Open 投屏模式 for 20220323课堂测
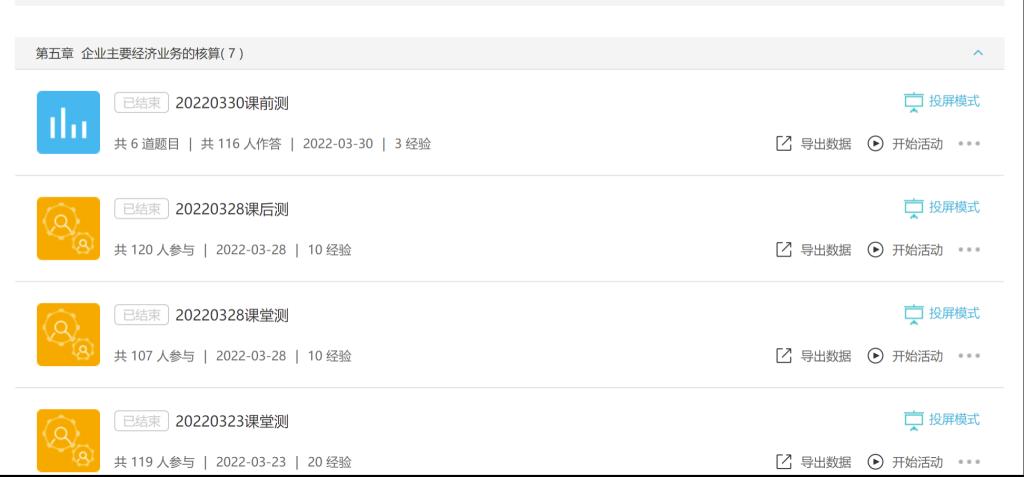This screenshot has width=1024, height=477. (x=942, y=420)
